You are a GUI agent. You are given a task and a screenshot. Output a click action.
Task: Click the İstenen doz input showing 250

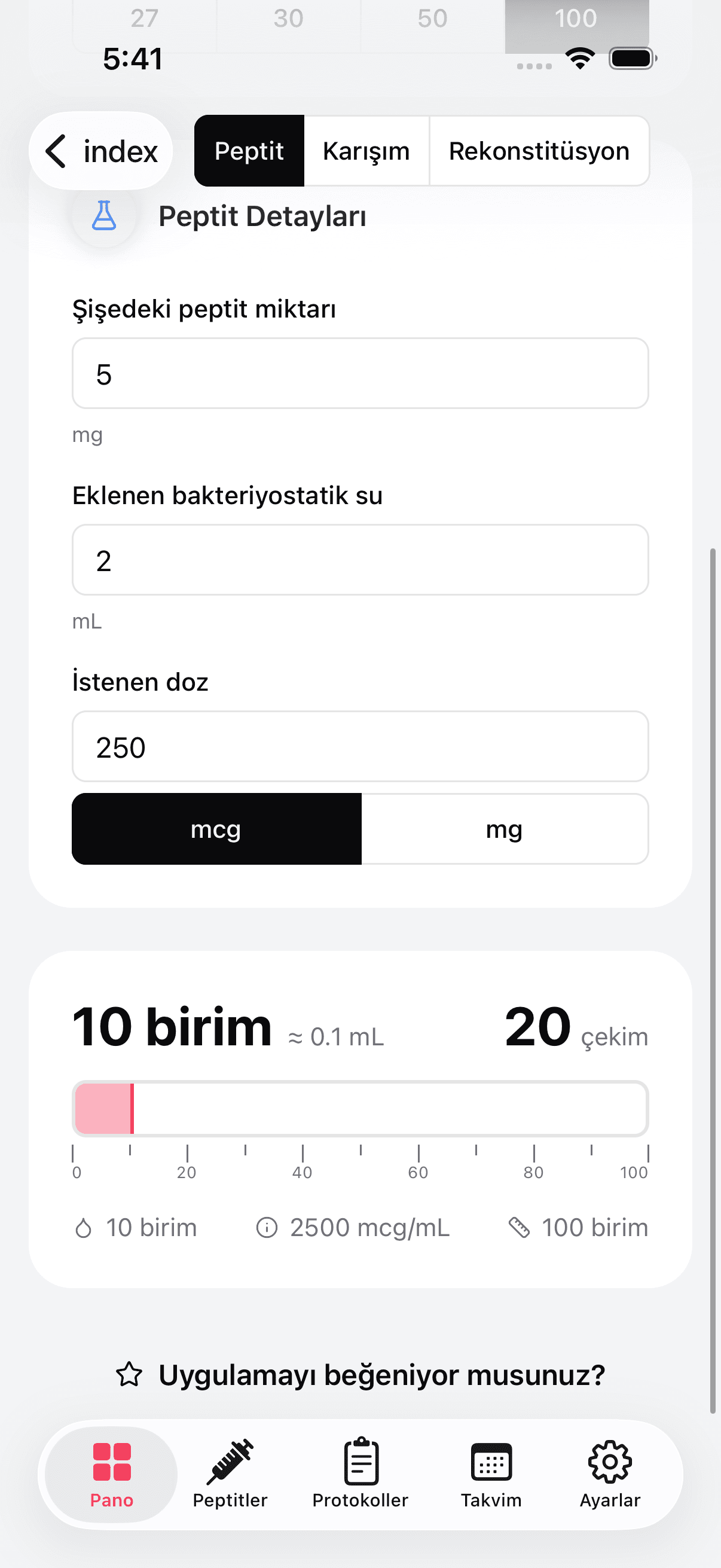[360, 747]
